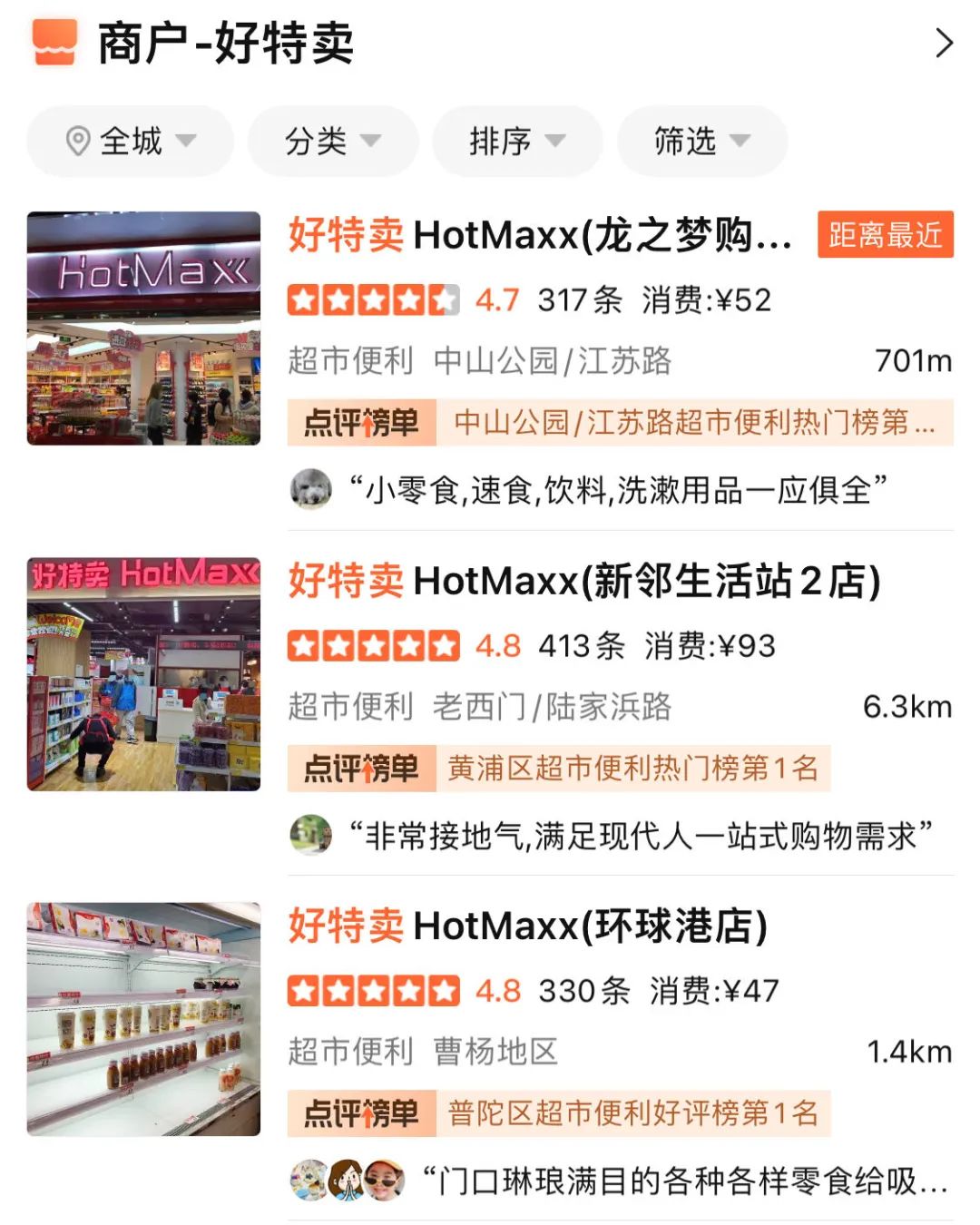
Task: Open the 全城 location dropdown
Action: point(132,141)
